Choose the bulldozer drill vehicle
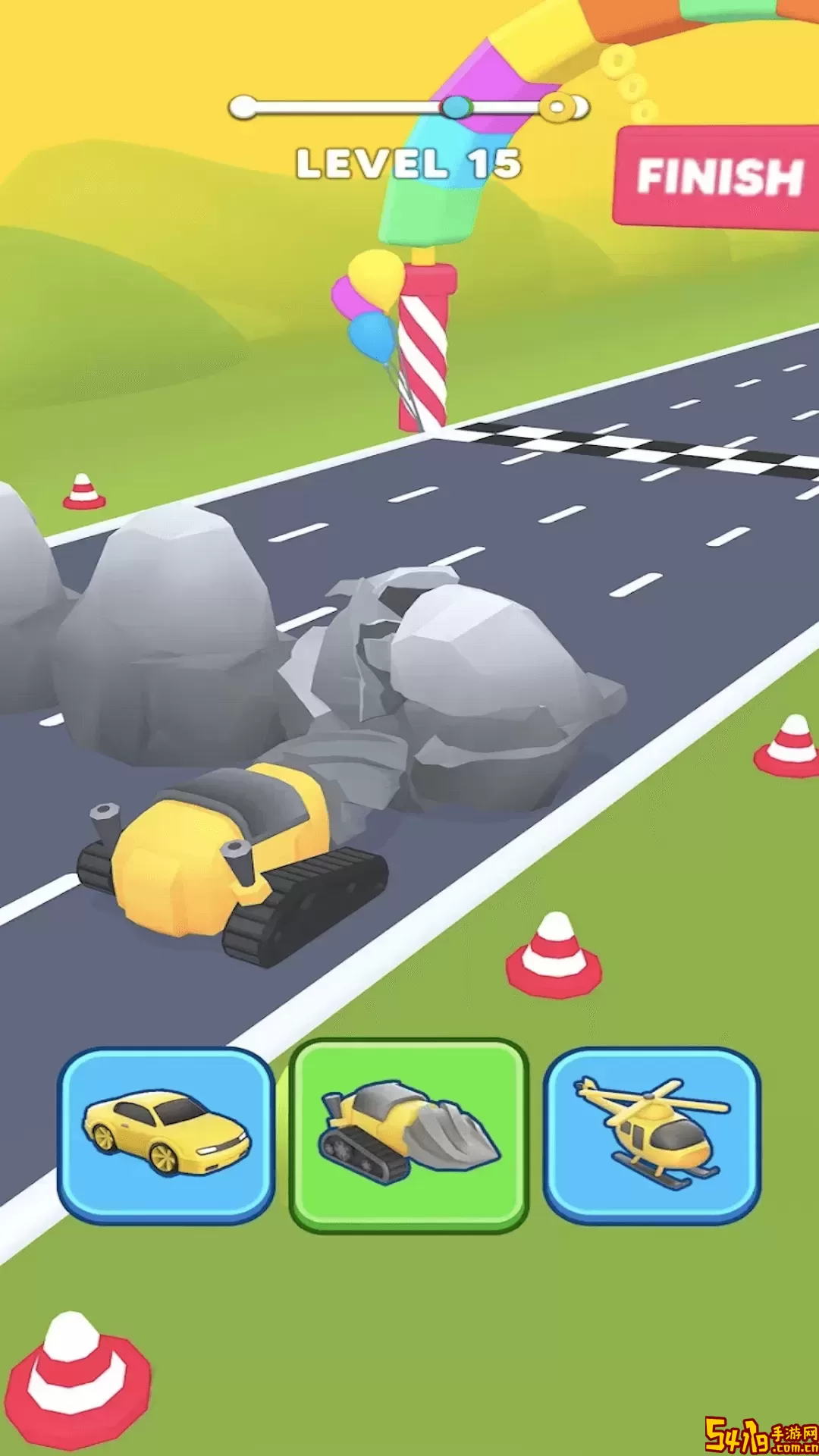 point(409,1134)
